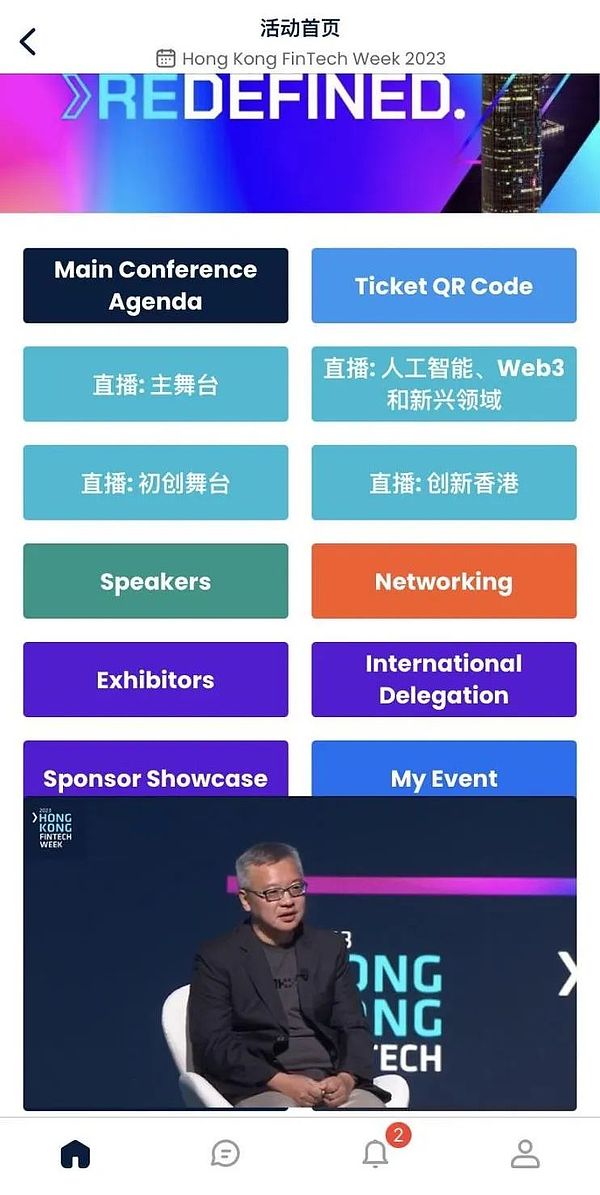Open the notifications bell tab

(x=375, y=1154)
